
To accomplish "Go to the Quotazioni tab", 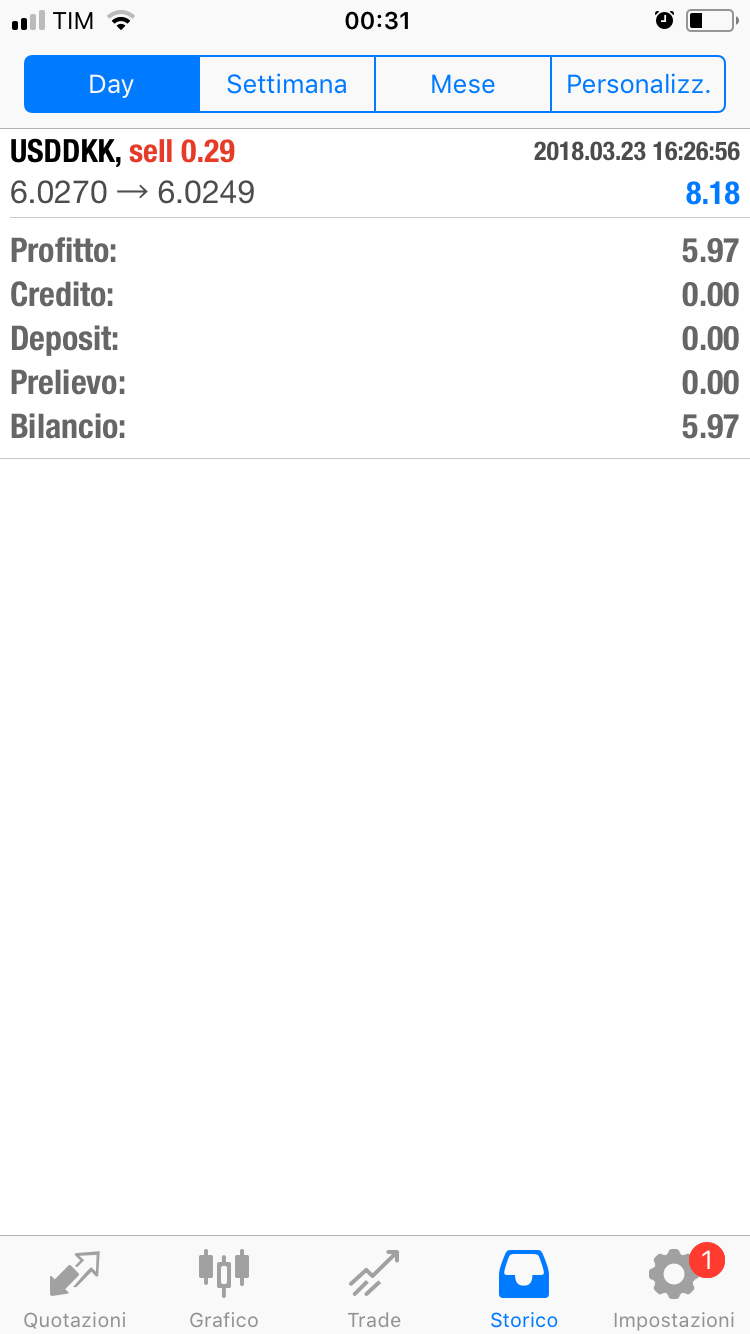I will click(x=75, y=1287).
